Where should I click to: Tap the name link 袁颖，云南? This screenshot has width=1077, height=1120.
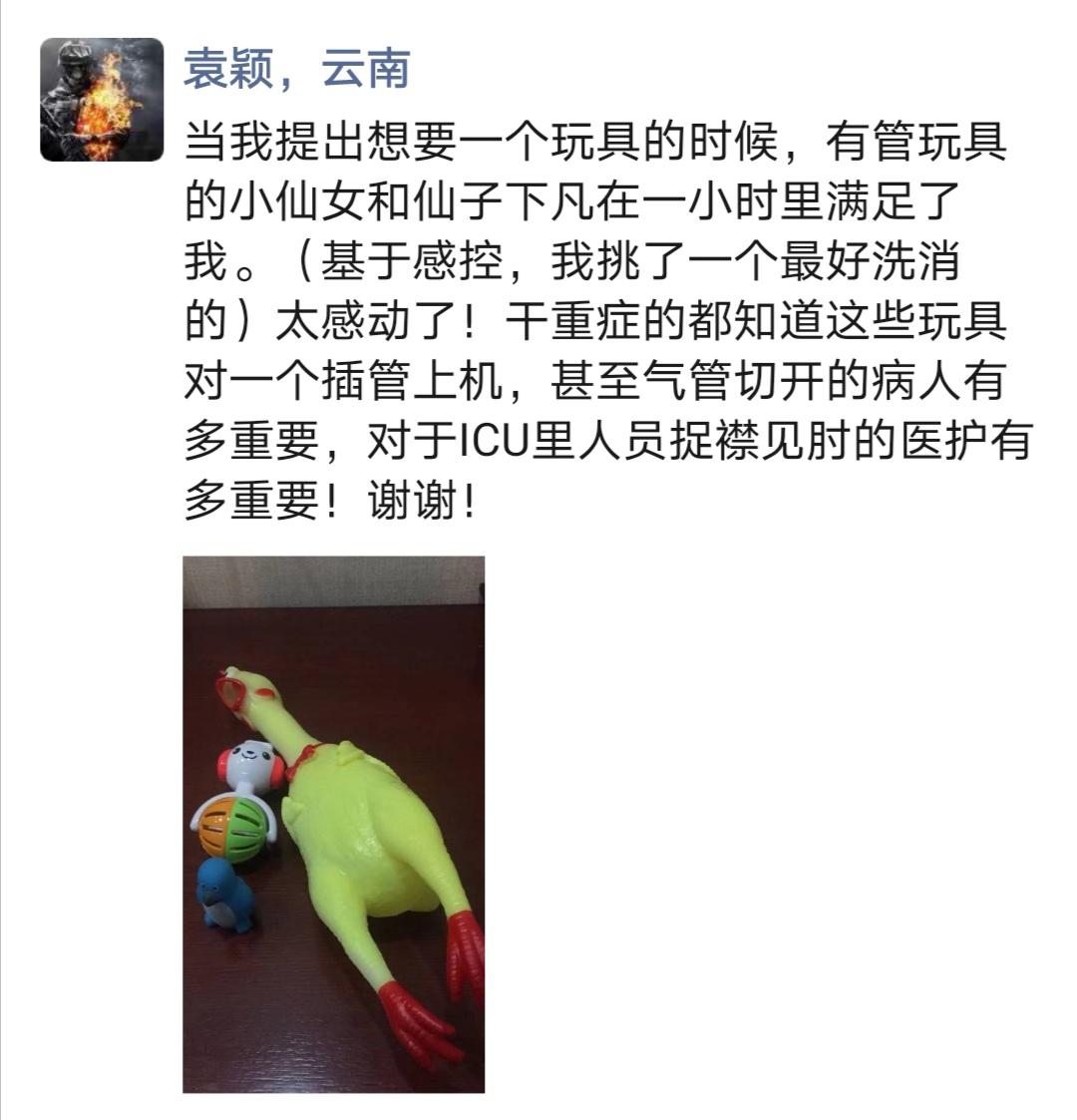click(296, 70)
